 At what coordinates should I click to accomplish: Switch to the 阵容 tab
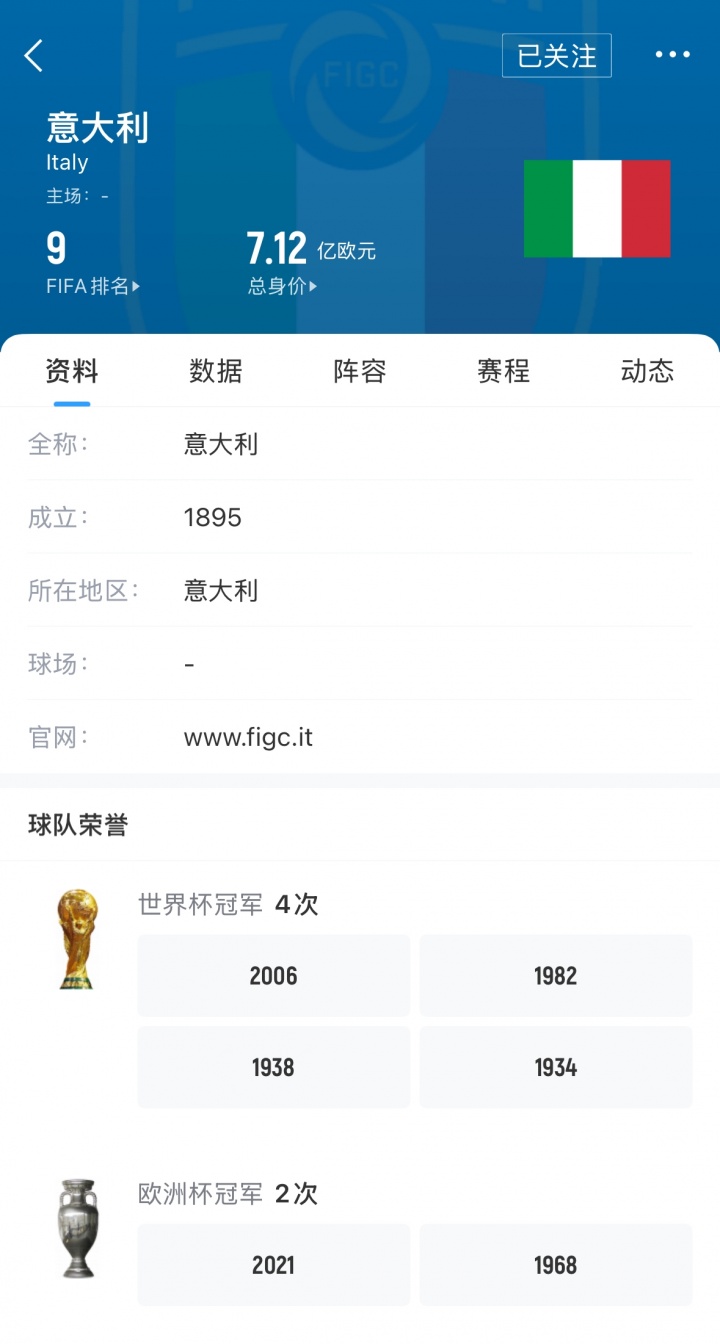[x=360, y=372]
